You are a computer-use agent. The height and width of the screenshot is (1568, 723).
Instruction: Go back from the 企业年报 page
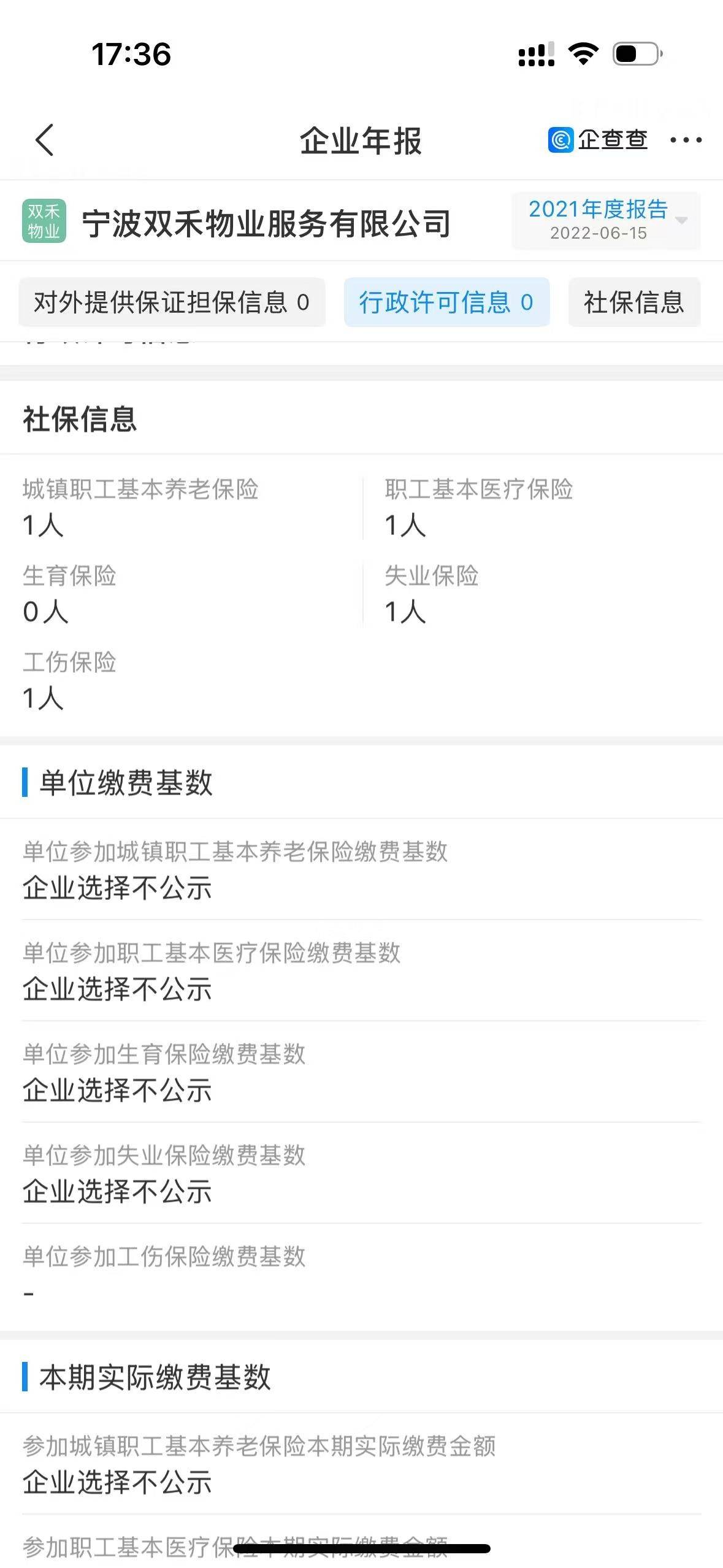45,140
